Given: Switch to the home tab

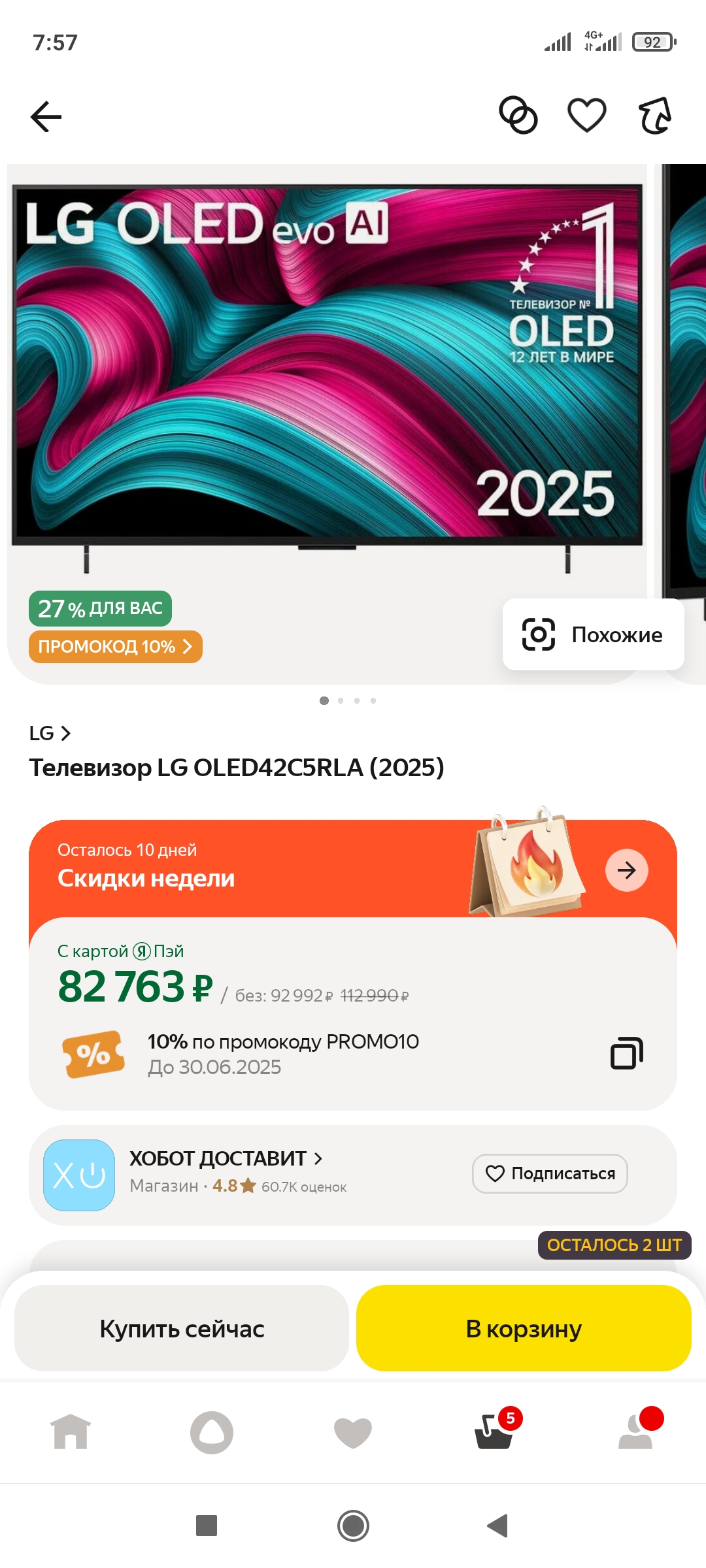Looking at the screenshot, I should pyautogui.click(x=71, y=1432).
